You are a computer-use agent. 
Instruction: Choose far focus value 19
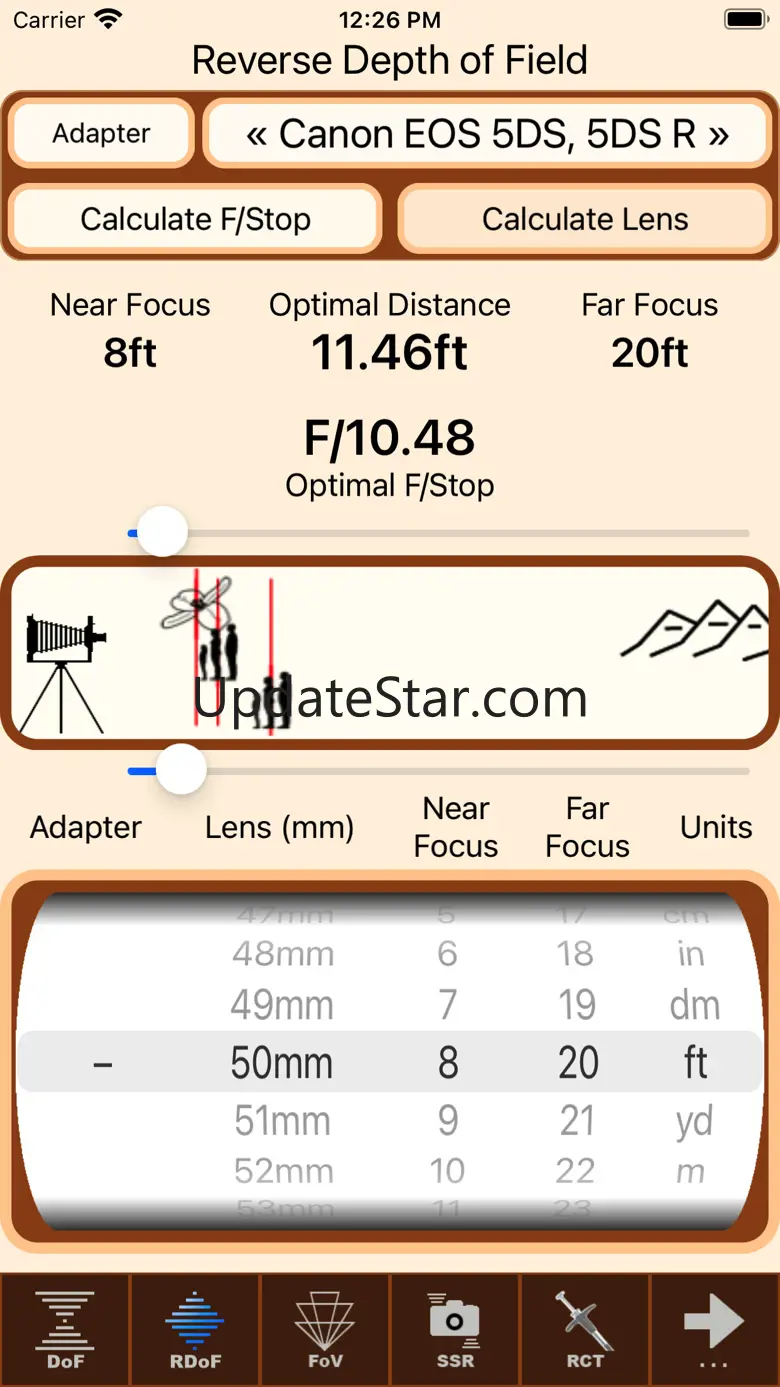(577, 1005)
